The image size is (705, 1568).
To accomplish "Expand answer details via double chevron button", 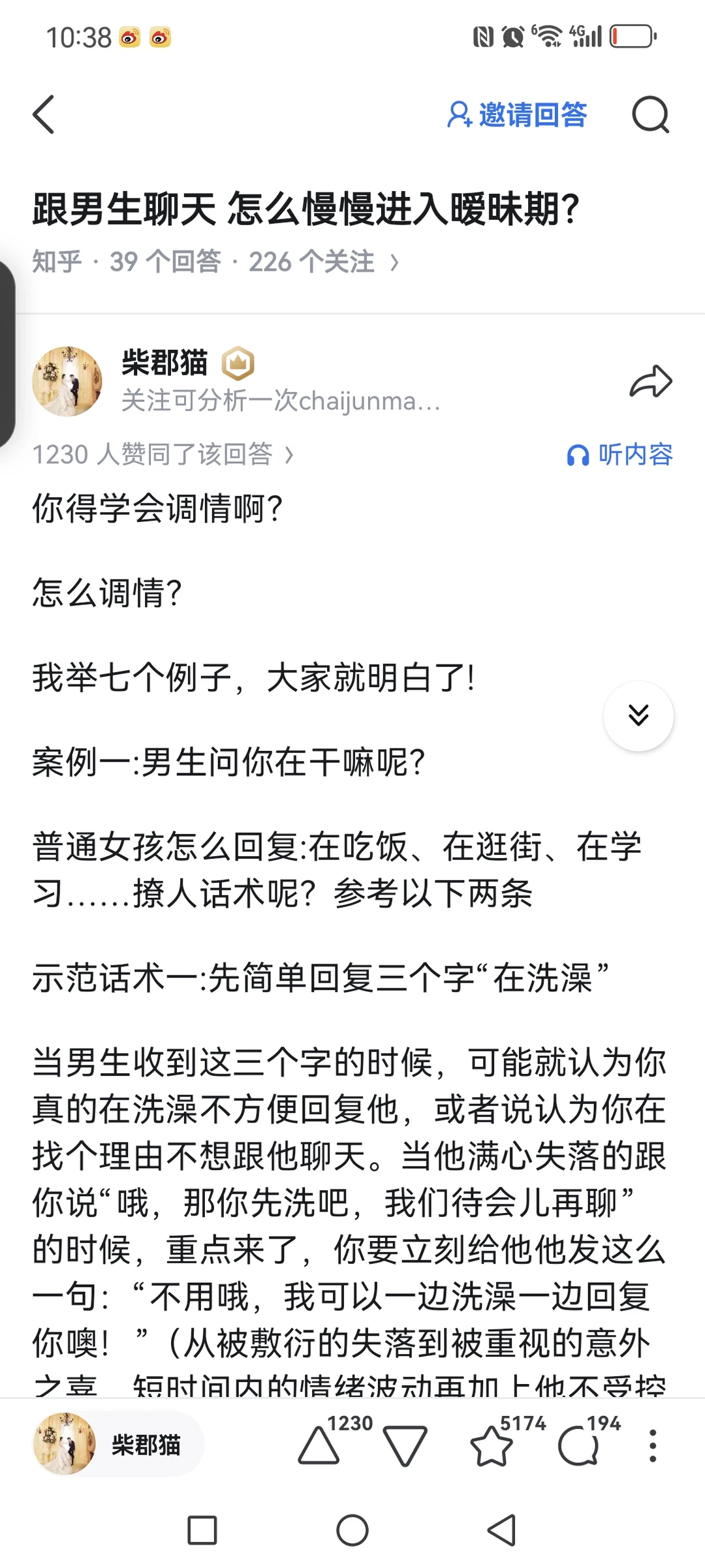I will click(x=638, y=715).
